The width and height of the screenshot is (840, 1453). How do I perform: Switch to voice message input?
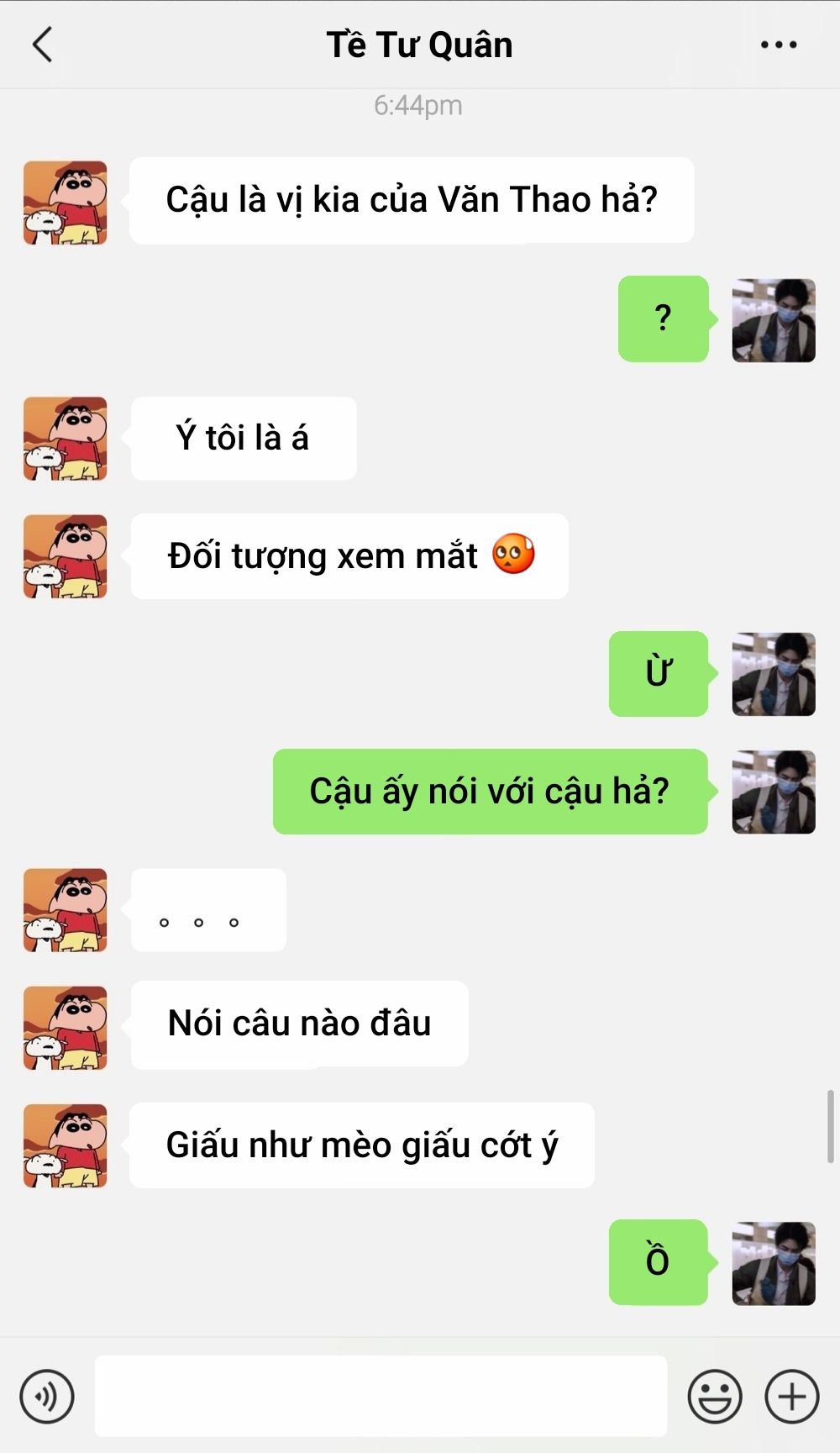click(47, 1397)
